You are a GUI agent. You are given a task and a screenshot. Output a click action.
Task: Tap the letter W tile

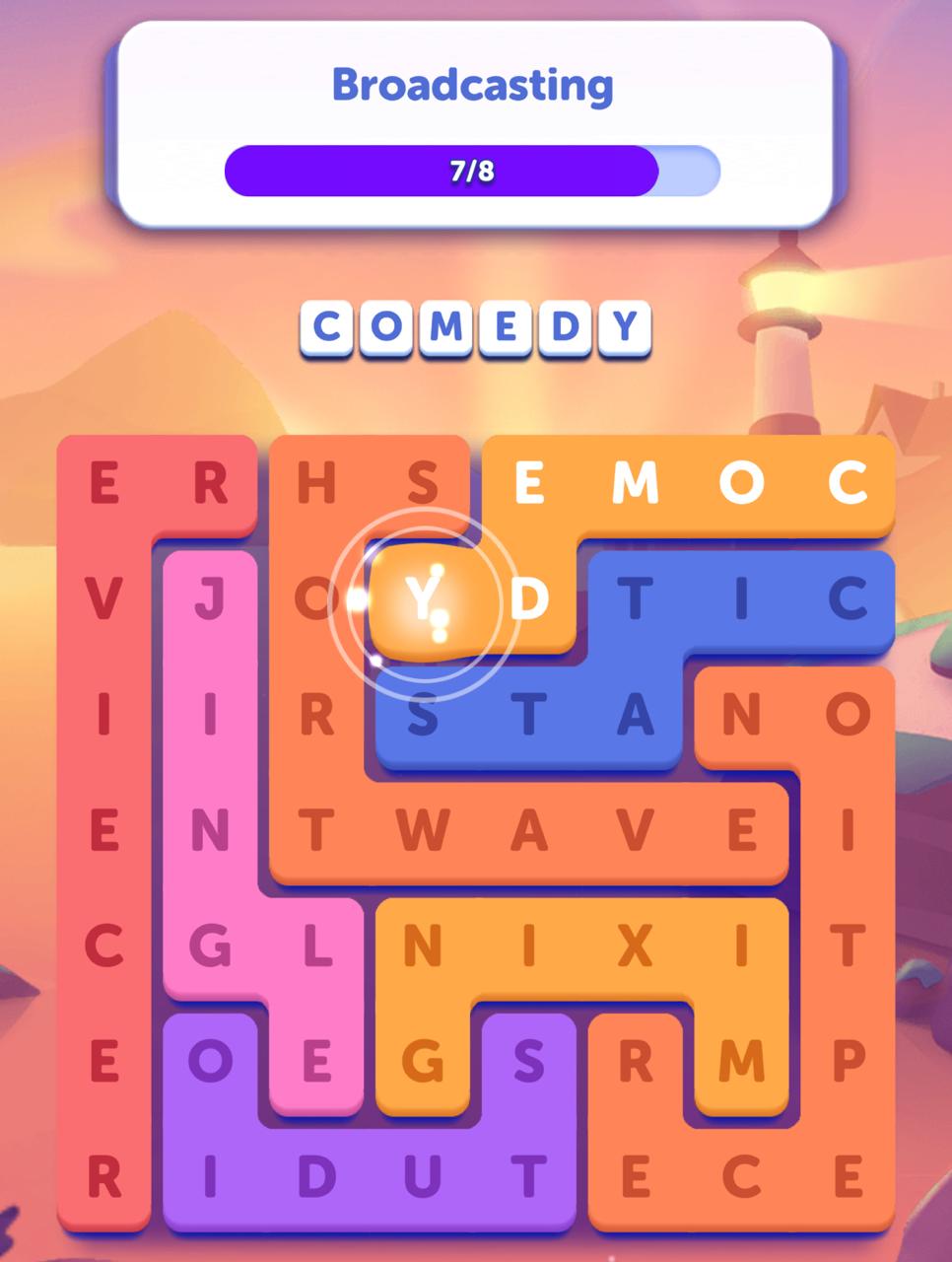coord(422,830)
